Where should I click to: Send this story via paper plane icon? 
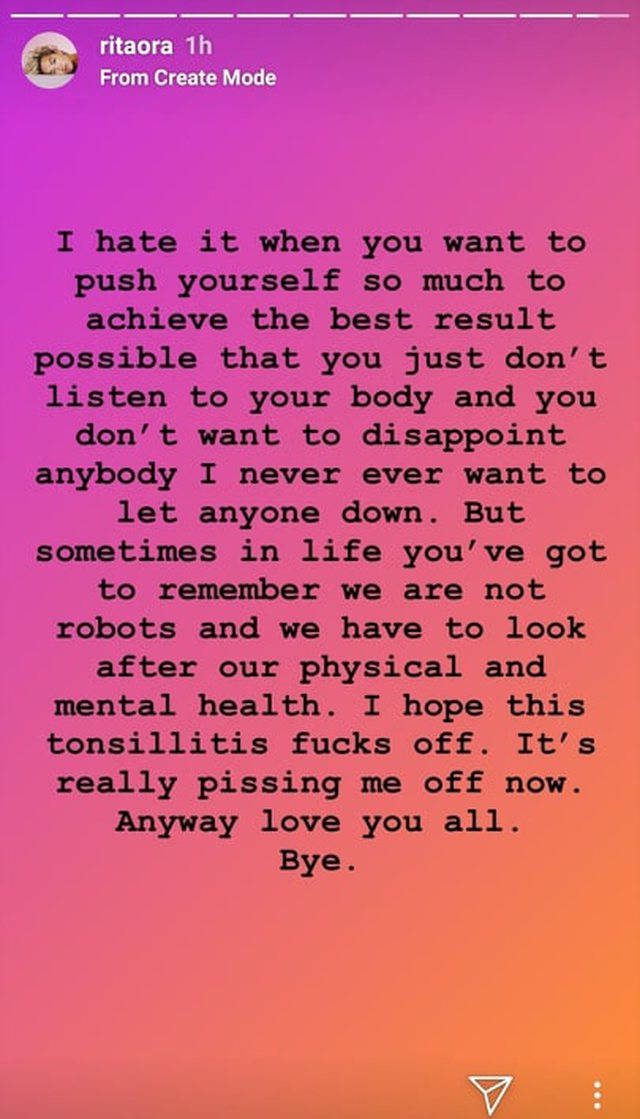click(x=491, y=1092)
